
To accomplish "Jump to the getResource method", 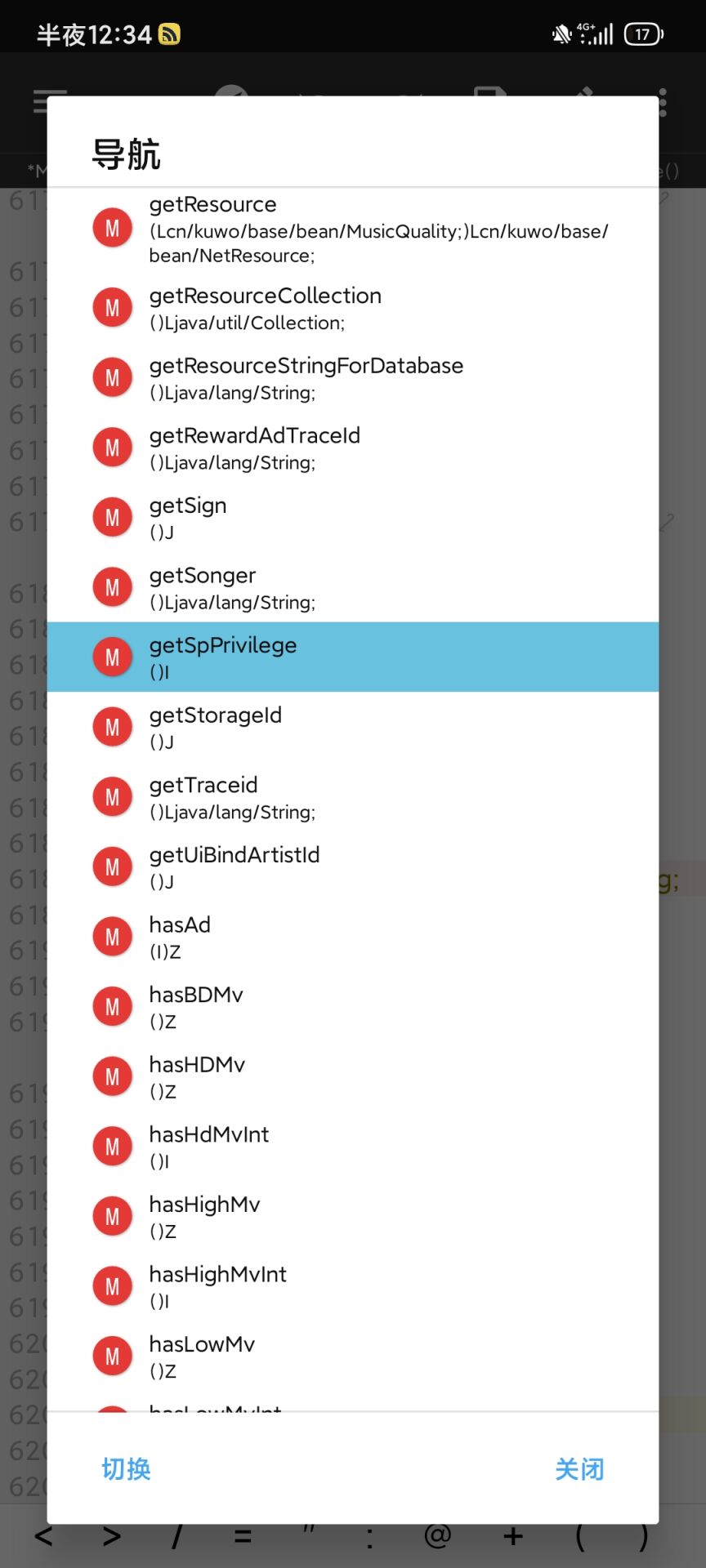I will click(351, 229).
